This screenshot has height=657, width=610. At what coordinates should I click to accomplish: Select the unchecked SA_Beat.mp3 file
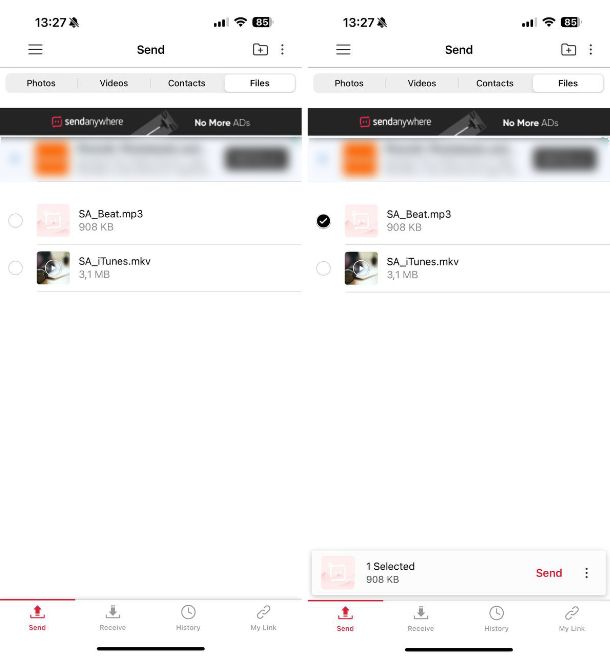coord(15,220)
